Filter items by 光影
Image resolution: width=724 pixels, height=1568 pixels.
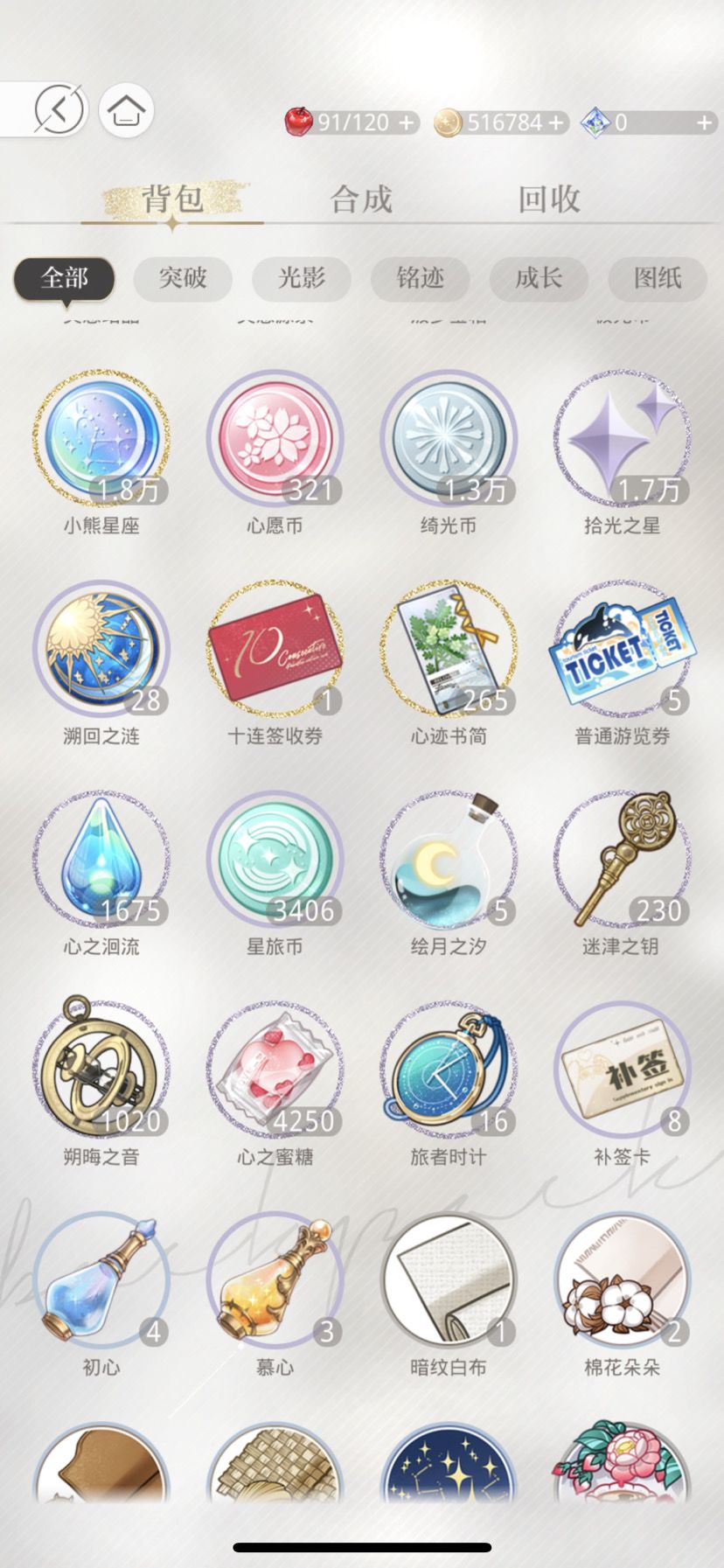click(x=302, y=278)
